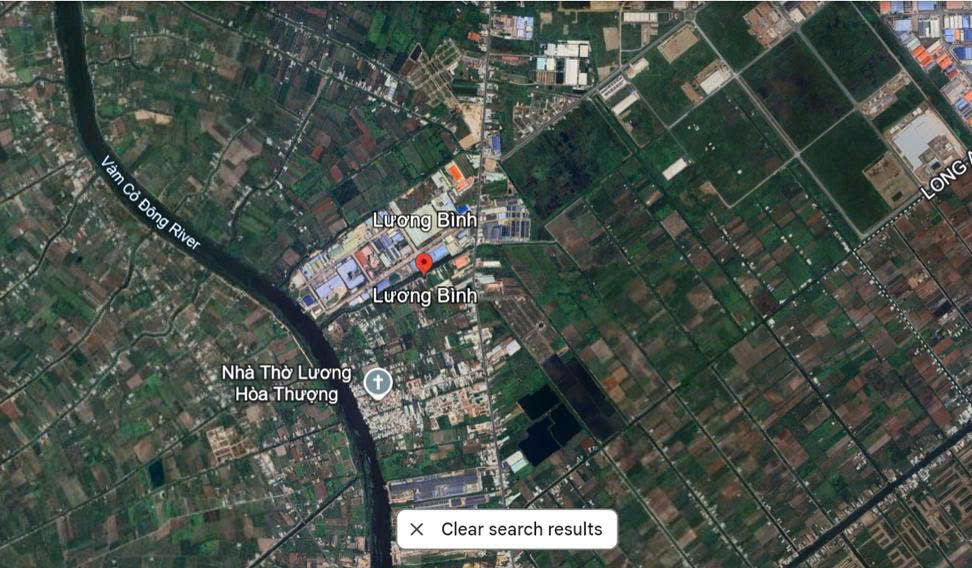Clear the search results

(x=507, y=529)
